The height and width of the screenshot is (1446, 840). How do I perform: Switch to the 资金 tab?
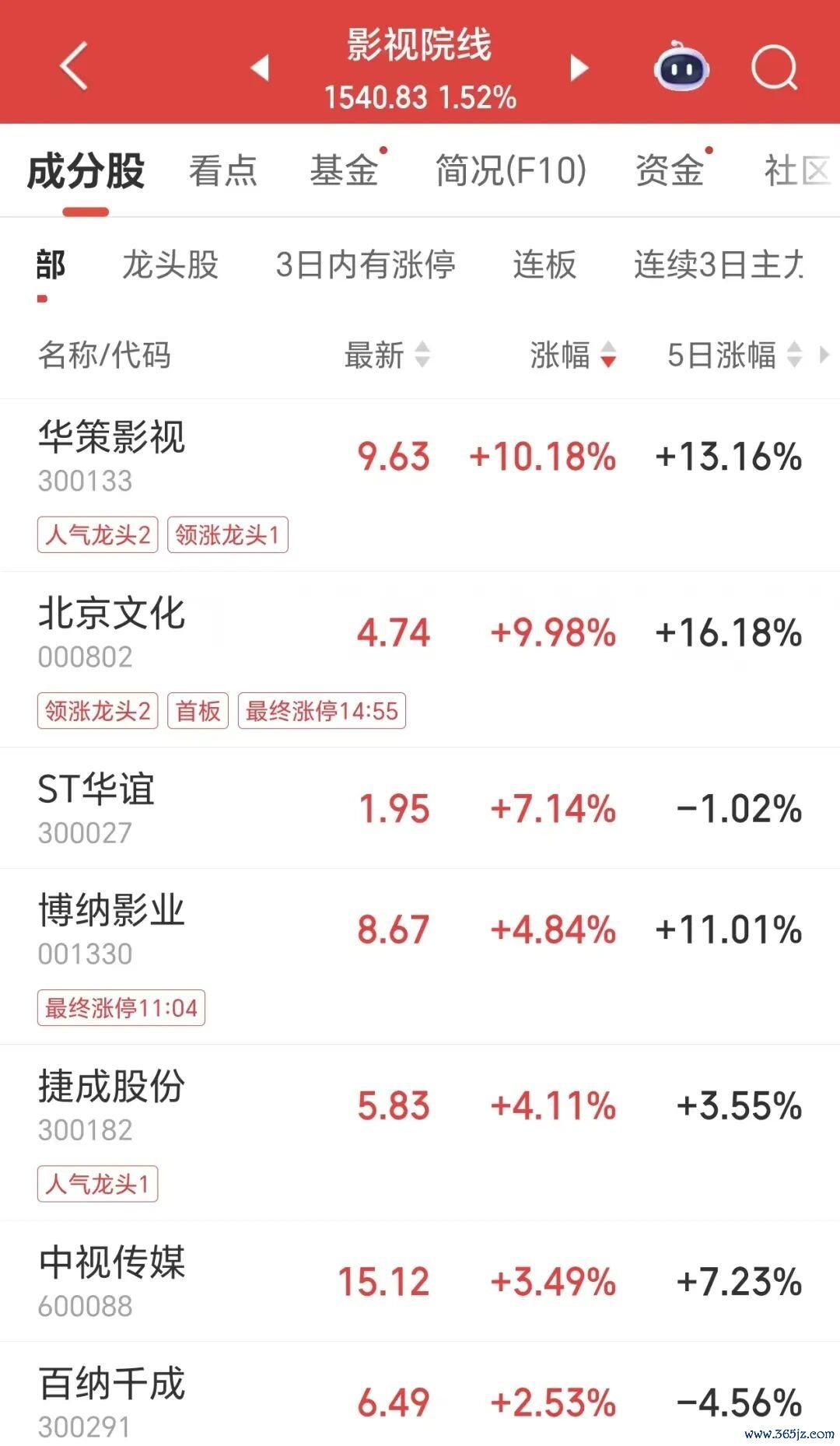point(670,170)
